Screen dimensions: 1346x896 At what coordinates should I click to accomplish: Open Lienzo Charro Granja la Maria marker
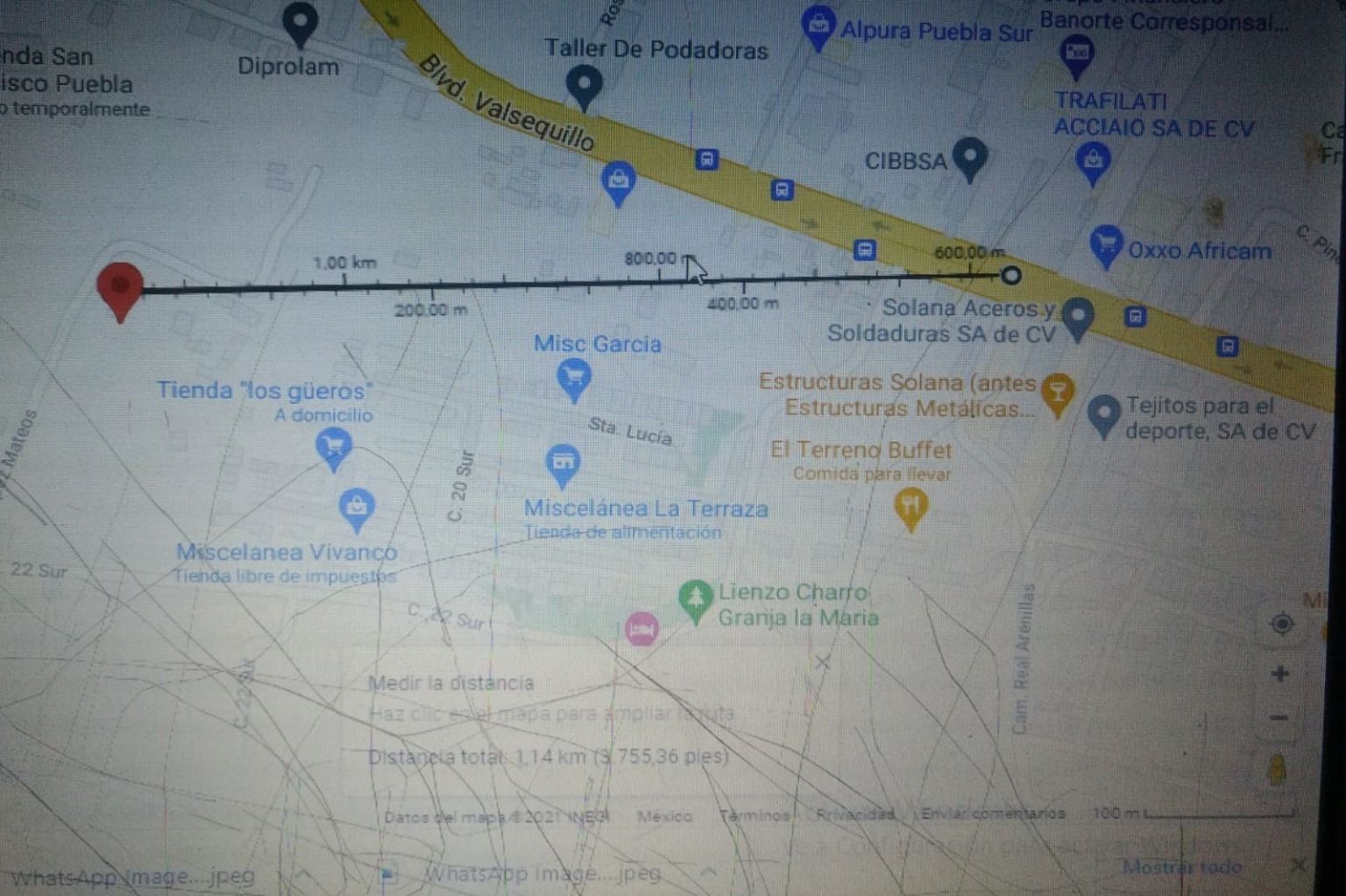[x=695, y=602]
